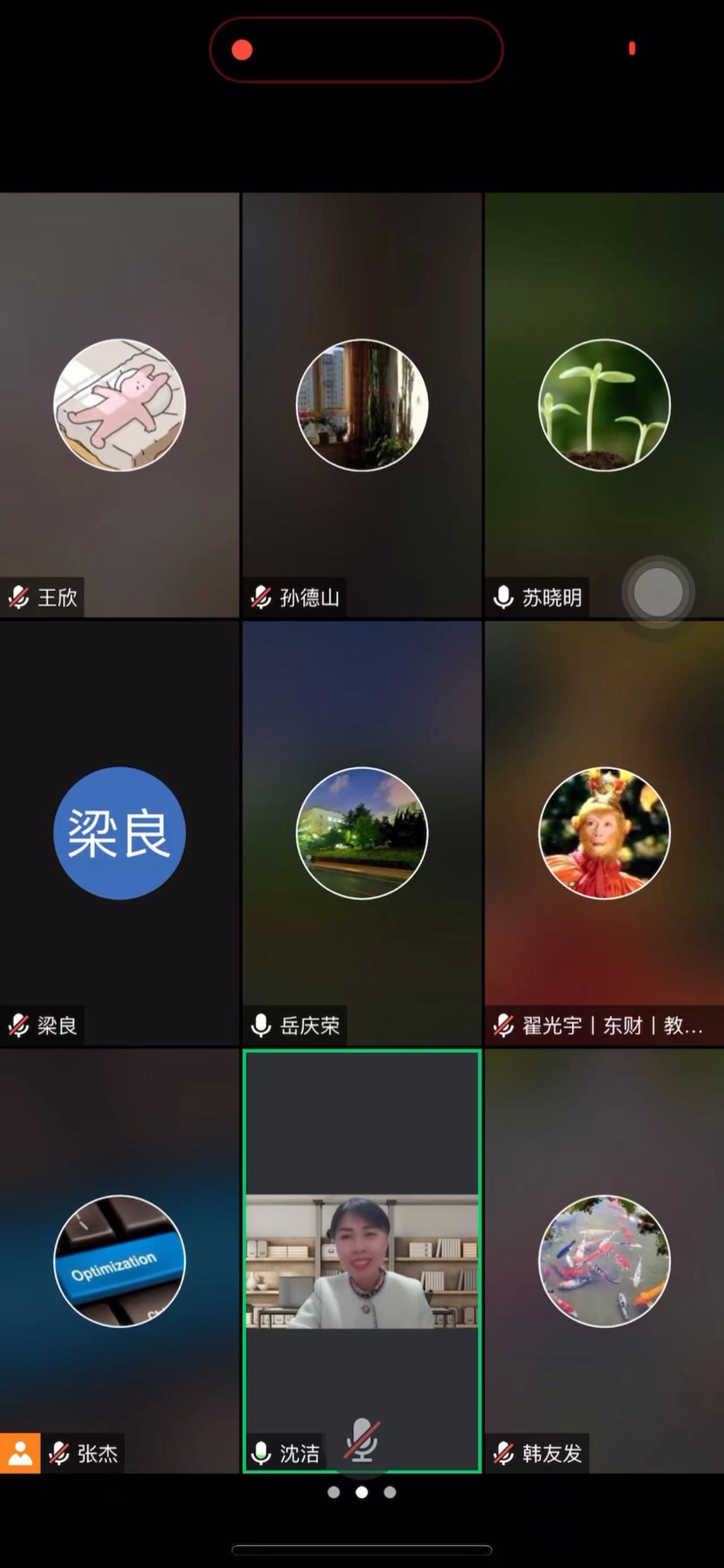Tap the page indicator dots

pyautogui.click(x=361, y=1492)
